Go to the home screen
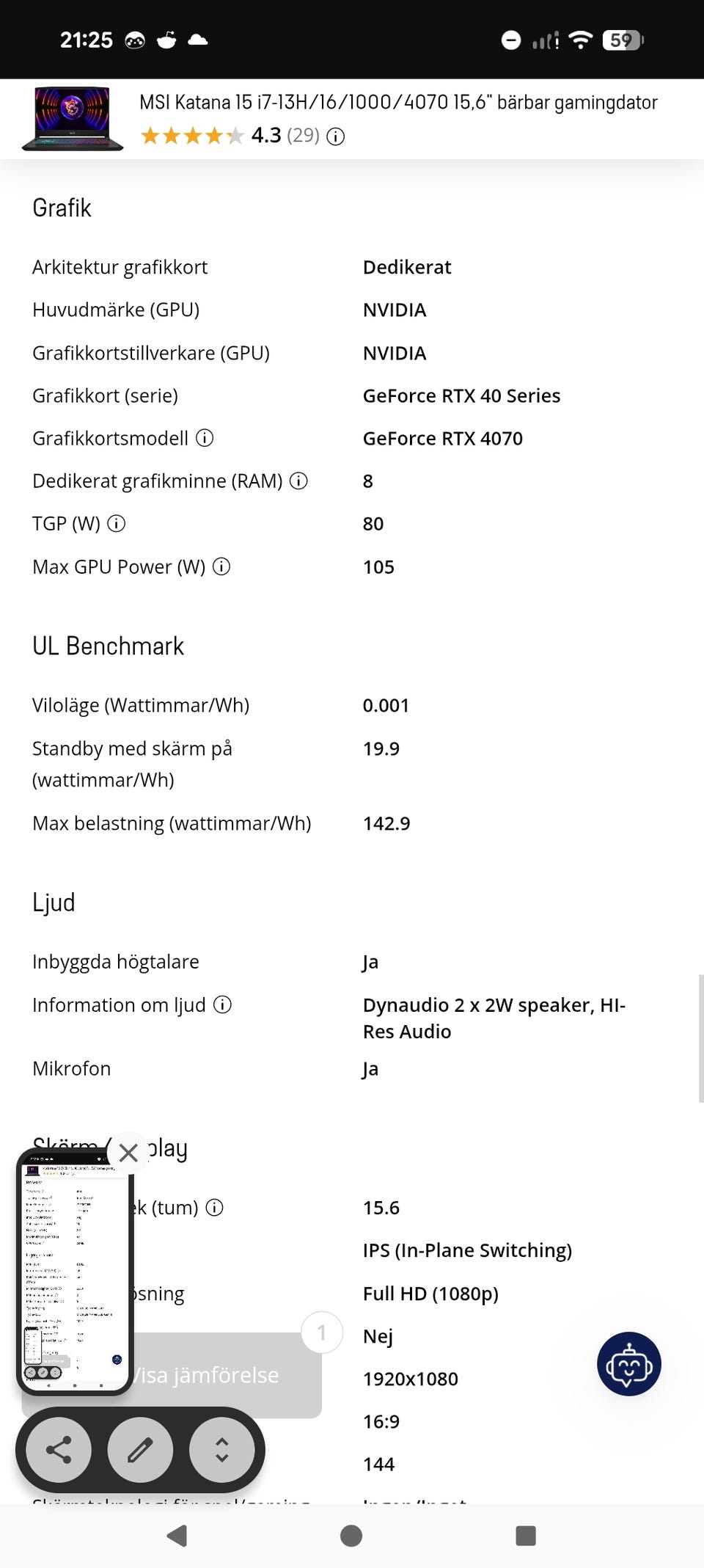Screen dimensions: 704x1568 [351, 1536]
